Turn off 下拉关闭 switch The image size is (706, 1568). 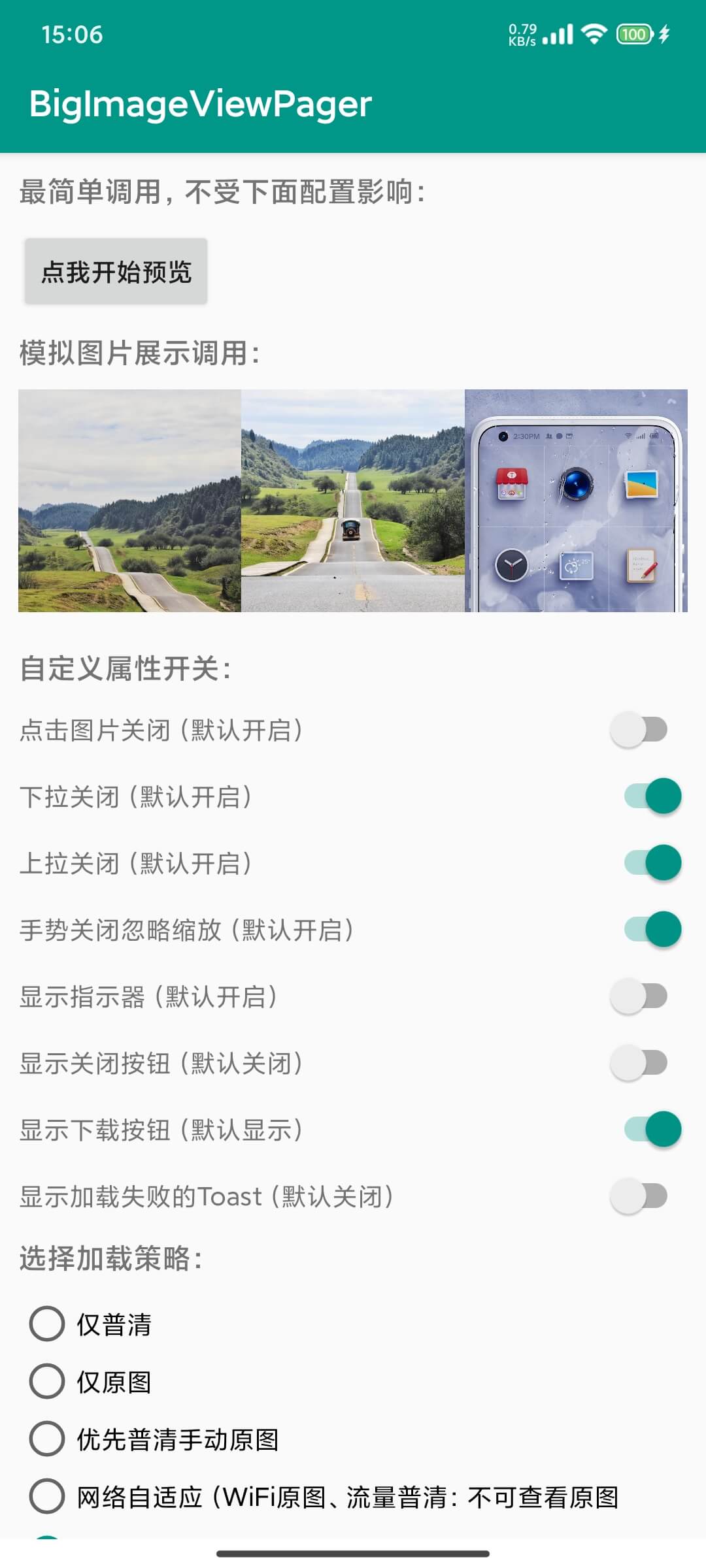652,796
